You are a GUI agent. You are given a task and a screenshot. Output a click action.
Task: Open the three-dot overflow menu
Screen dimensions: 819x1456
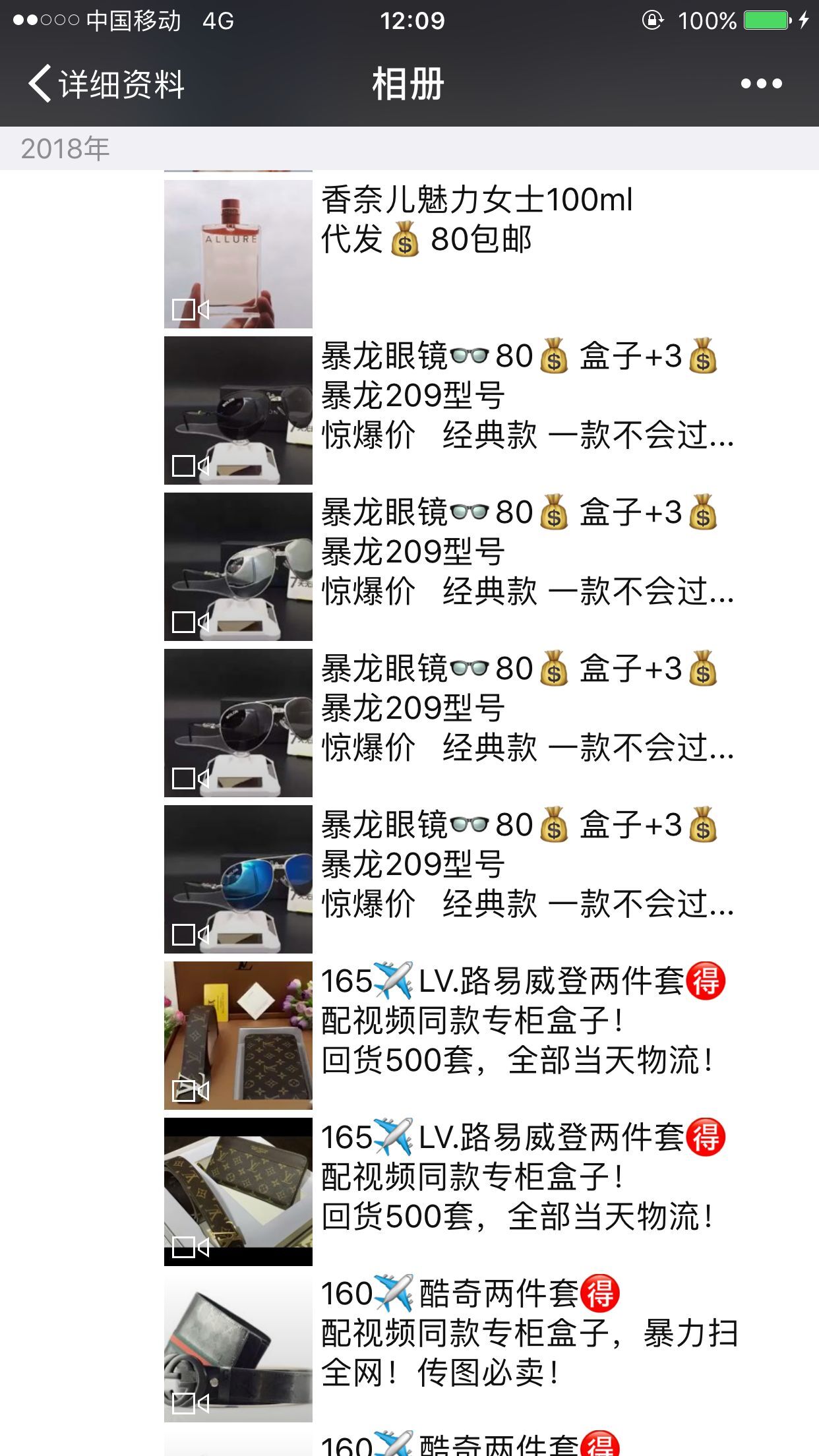(761, 84)
